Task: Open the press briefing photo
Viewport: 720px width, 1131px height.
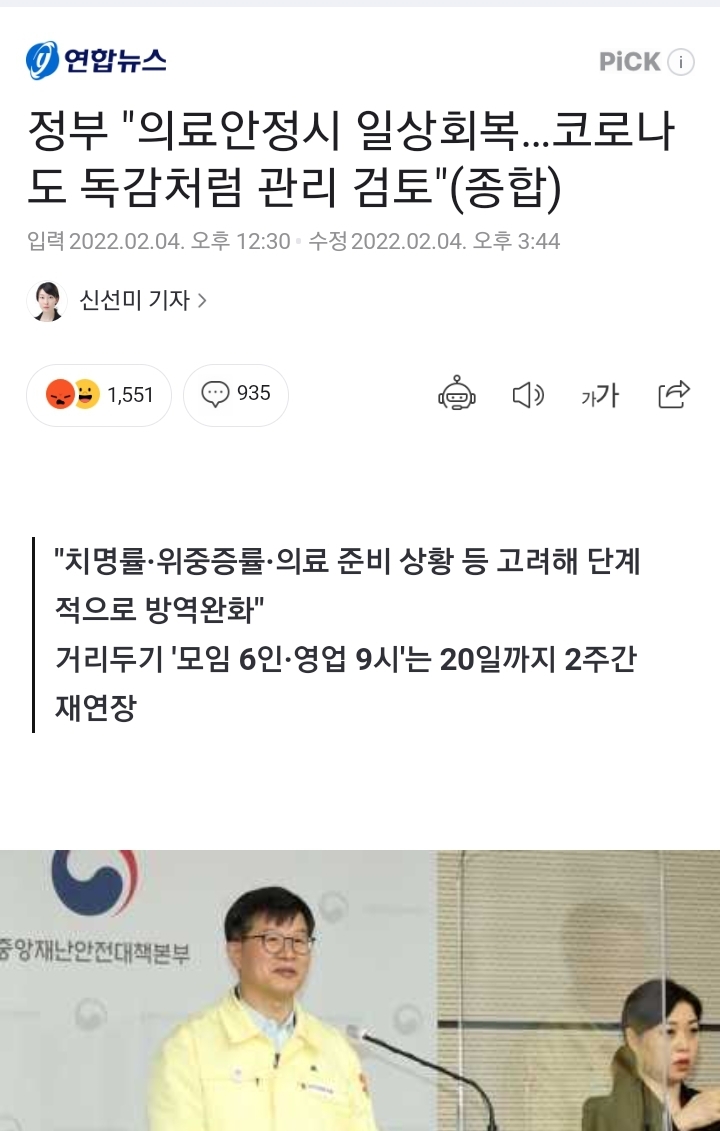Action: [360, 990]
